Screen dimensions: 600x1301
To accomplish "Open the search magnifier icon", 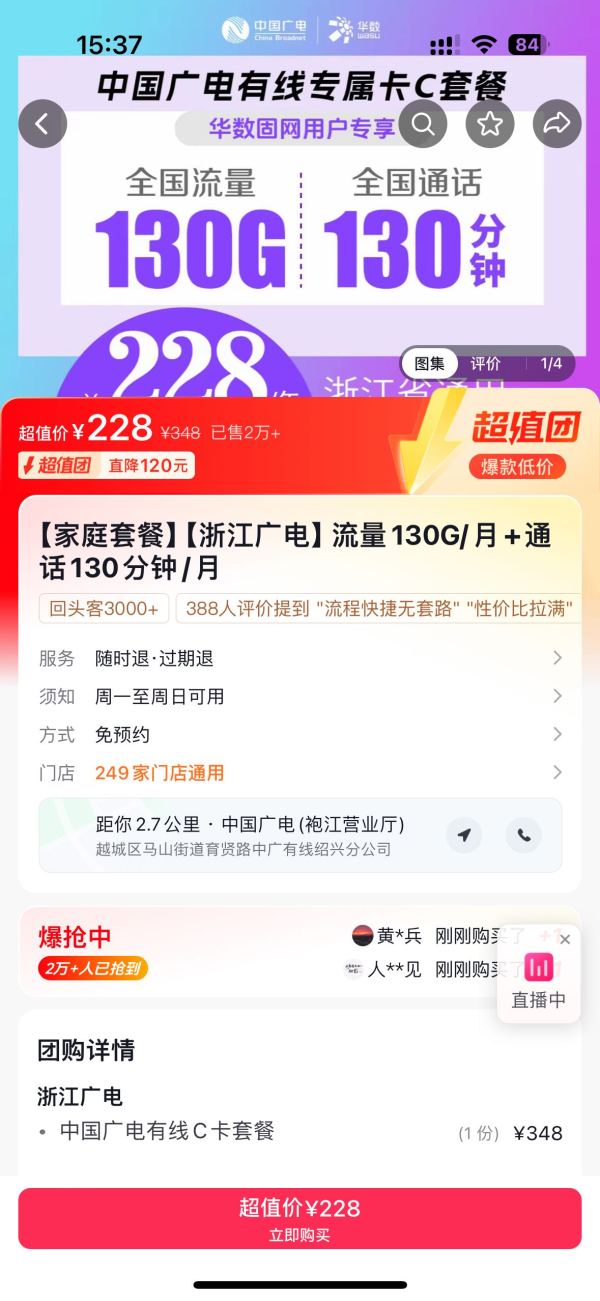I will 423,124.
